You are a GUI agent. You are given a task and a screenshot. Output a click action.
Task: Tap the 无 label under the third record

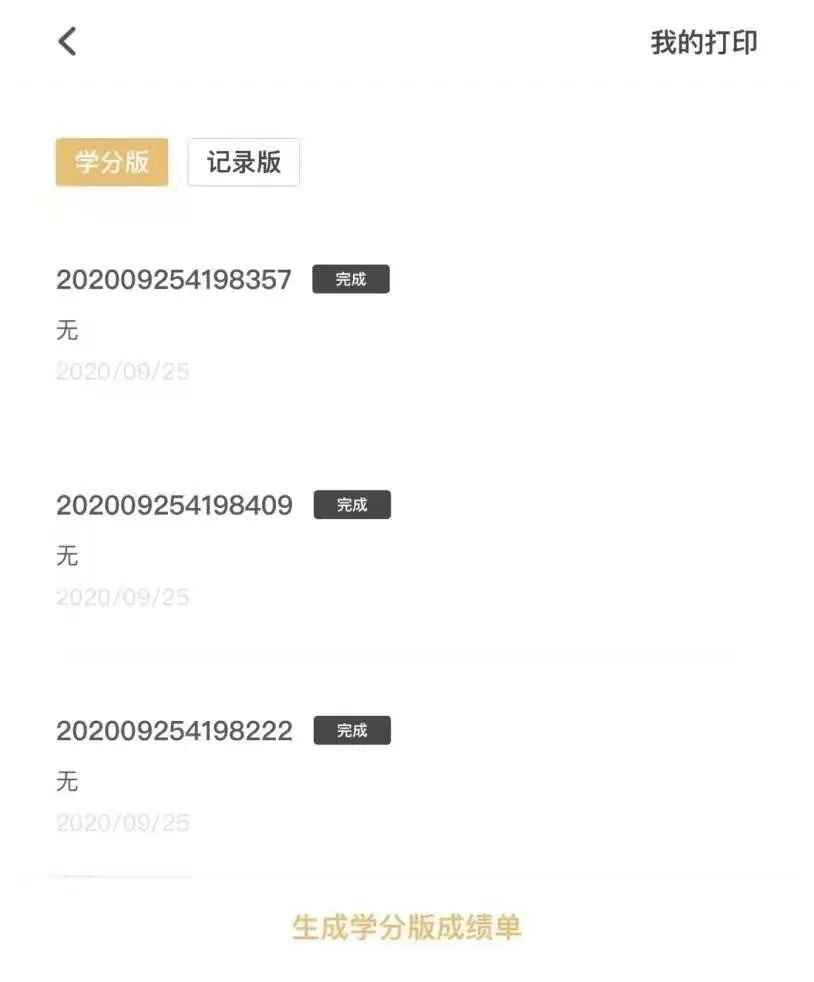point(66,782)
